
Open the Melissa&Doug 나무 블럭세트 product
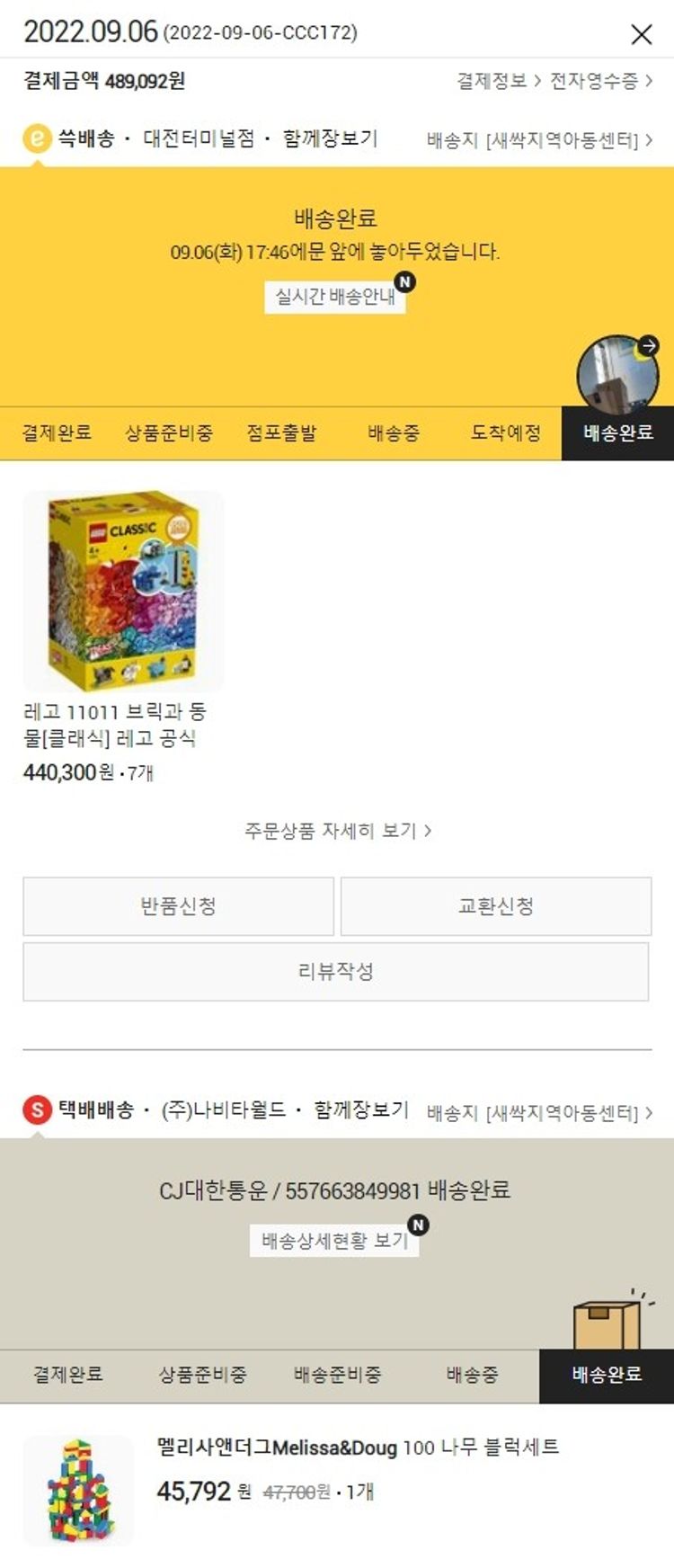[x=358, y=1448]
